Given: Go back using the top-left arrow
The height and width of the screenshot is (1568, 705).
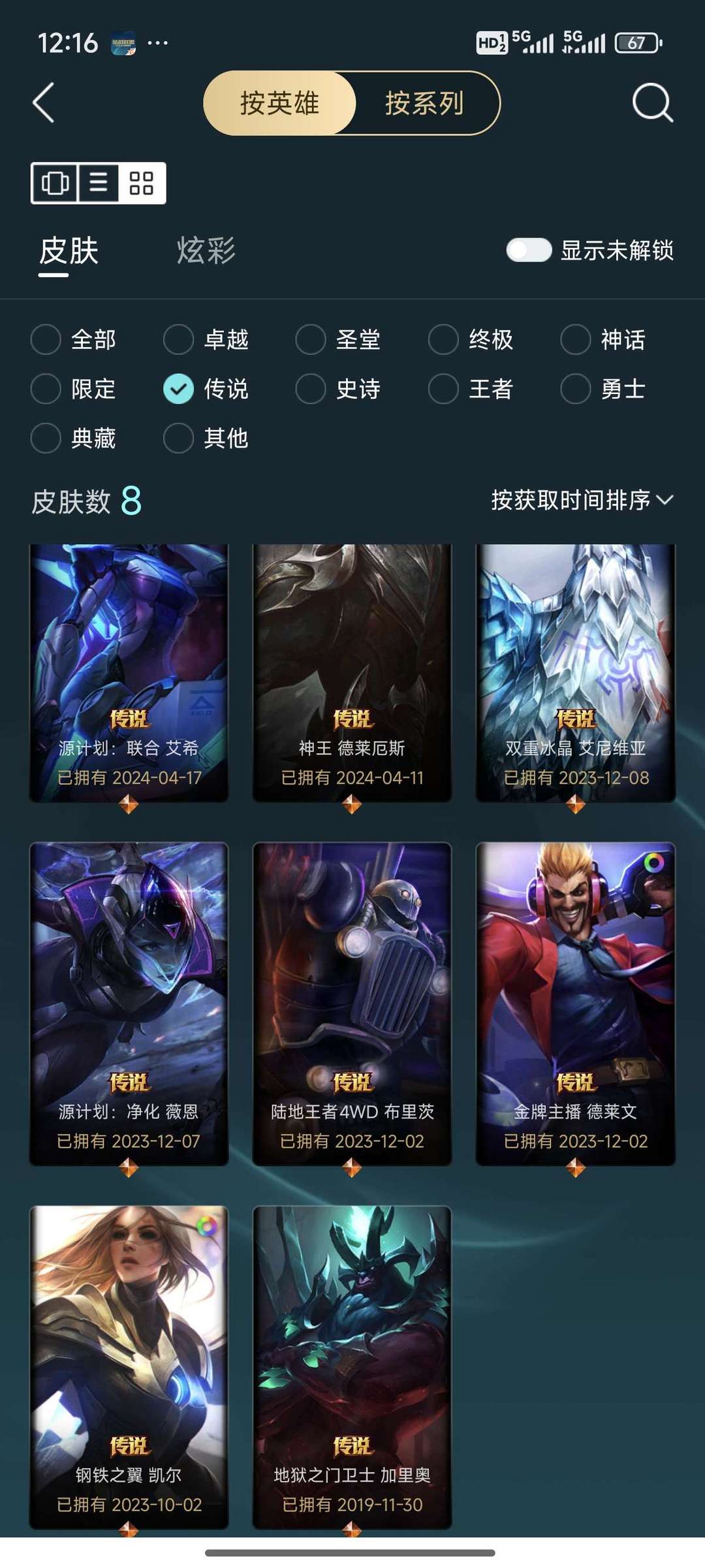Looking at the screenshot, I should (44, 103).
